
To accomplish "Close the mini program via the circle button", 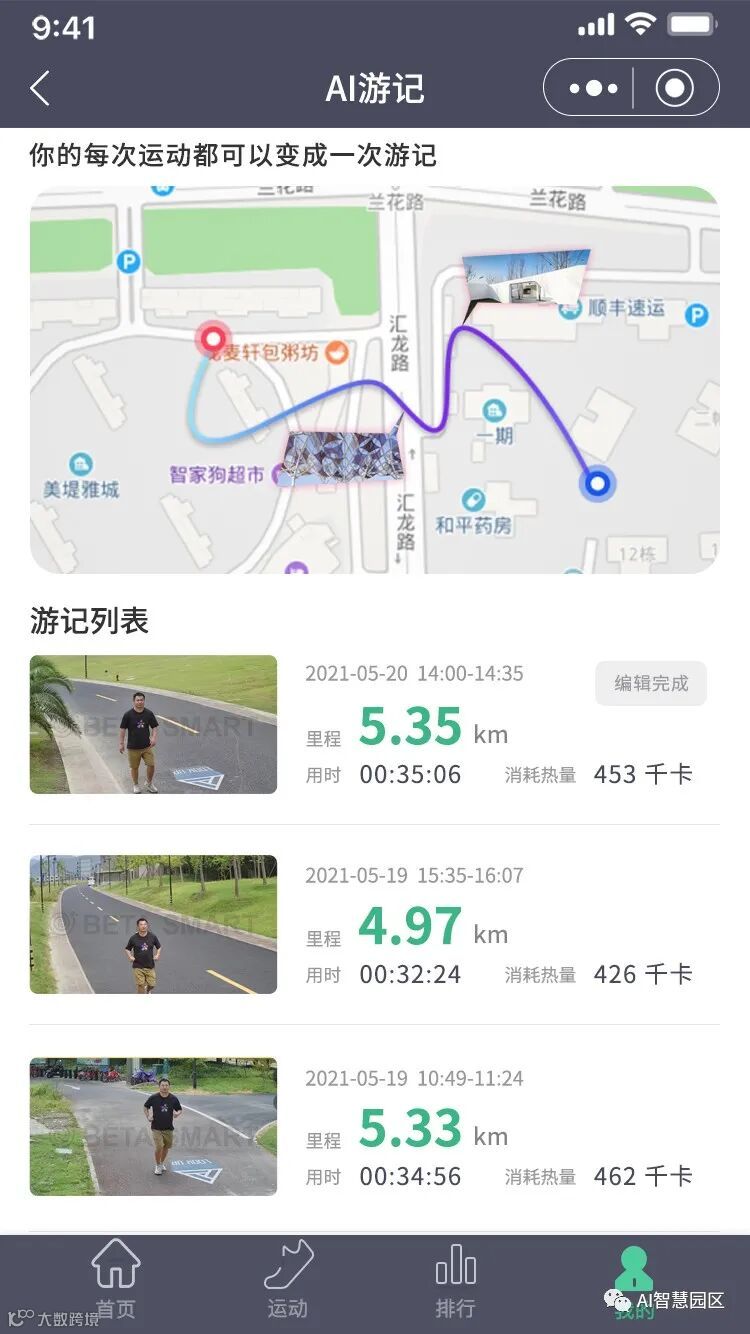I will tap(674, 88).
